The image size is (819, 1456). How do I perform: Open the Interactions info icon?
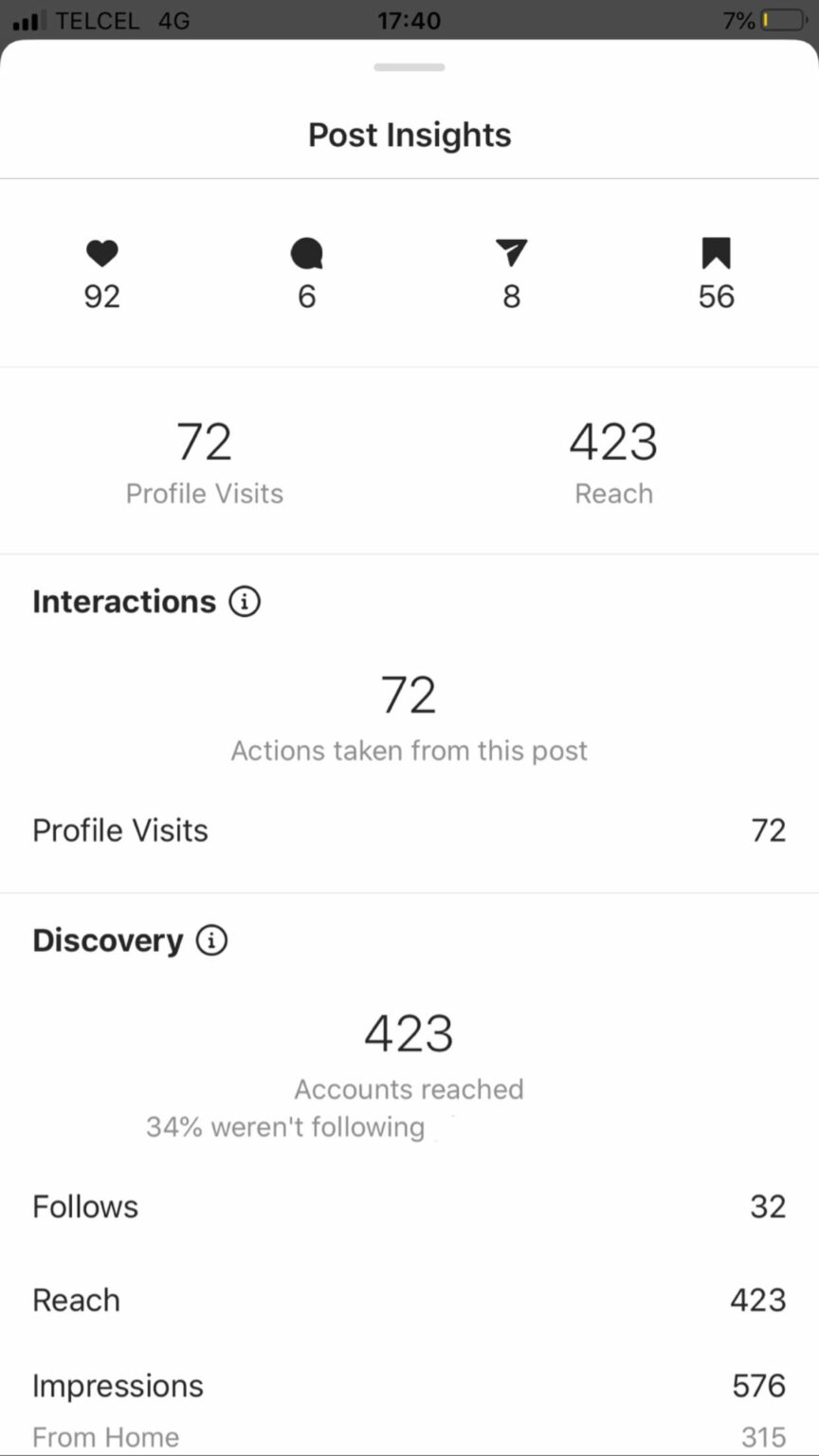pos(245,602)
